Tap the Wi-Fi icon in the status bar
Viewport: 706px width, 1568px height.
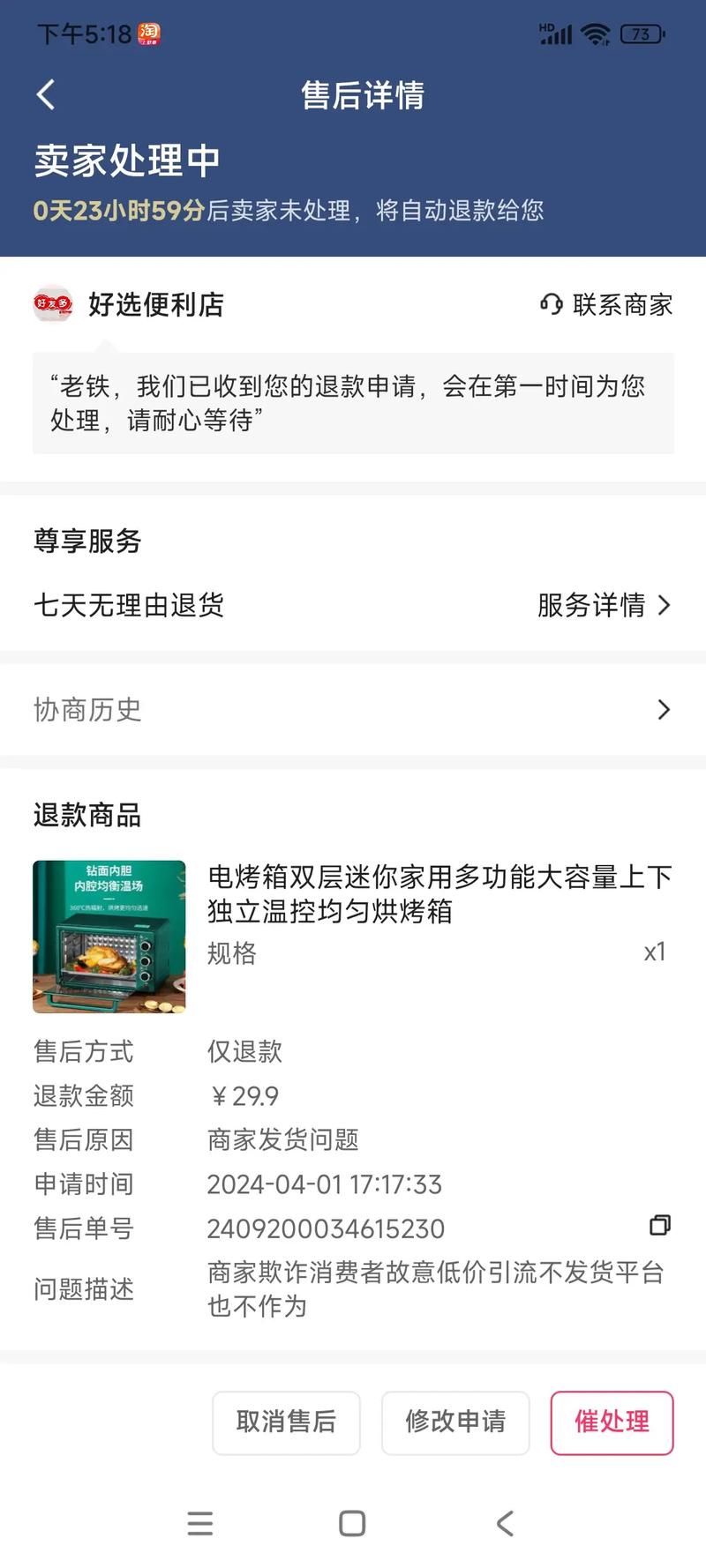point(597,34)
